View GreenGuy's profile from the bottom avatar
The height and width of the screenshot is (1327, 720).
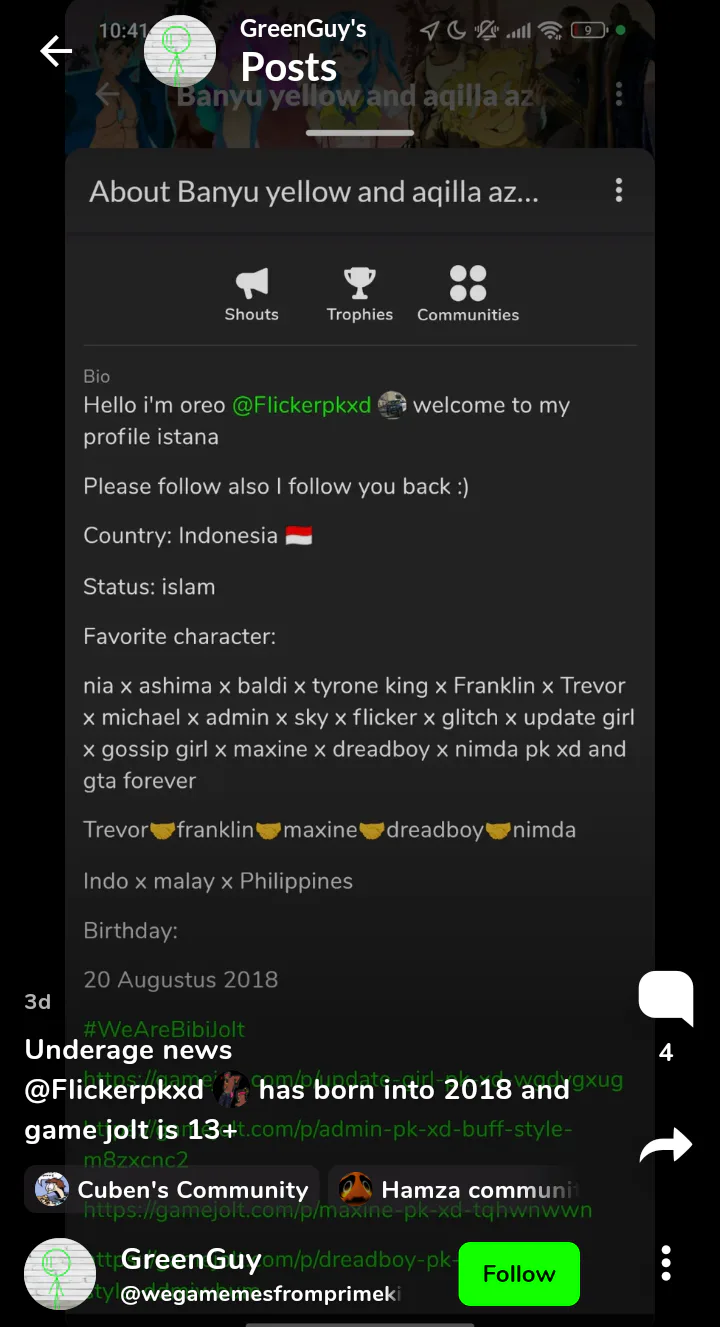pyautogui.click(x=60, y=1273)
